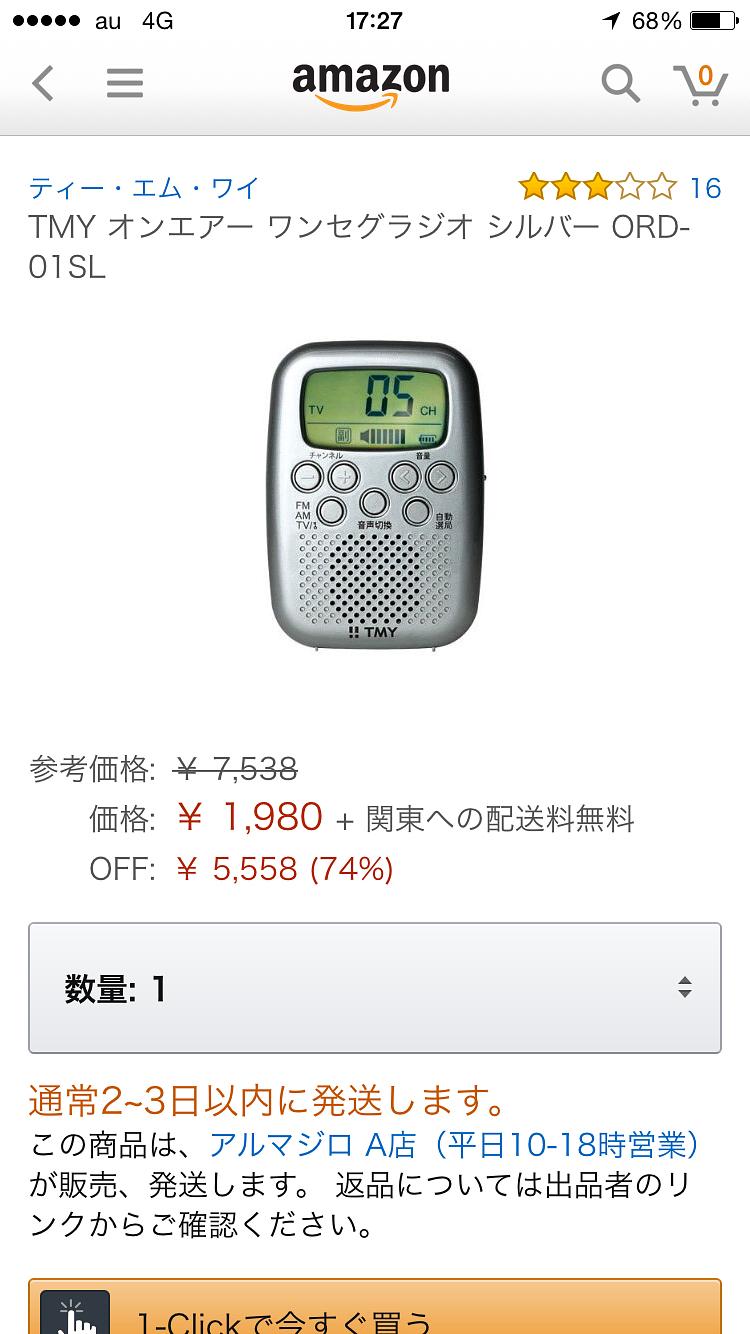Open the hamburger navigation menu
This screenshot has width=750, height=1334.
(125, 84)
